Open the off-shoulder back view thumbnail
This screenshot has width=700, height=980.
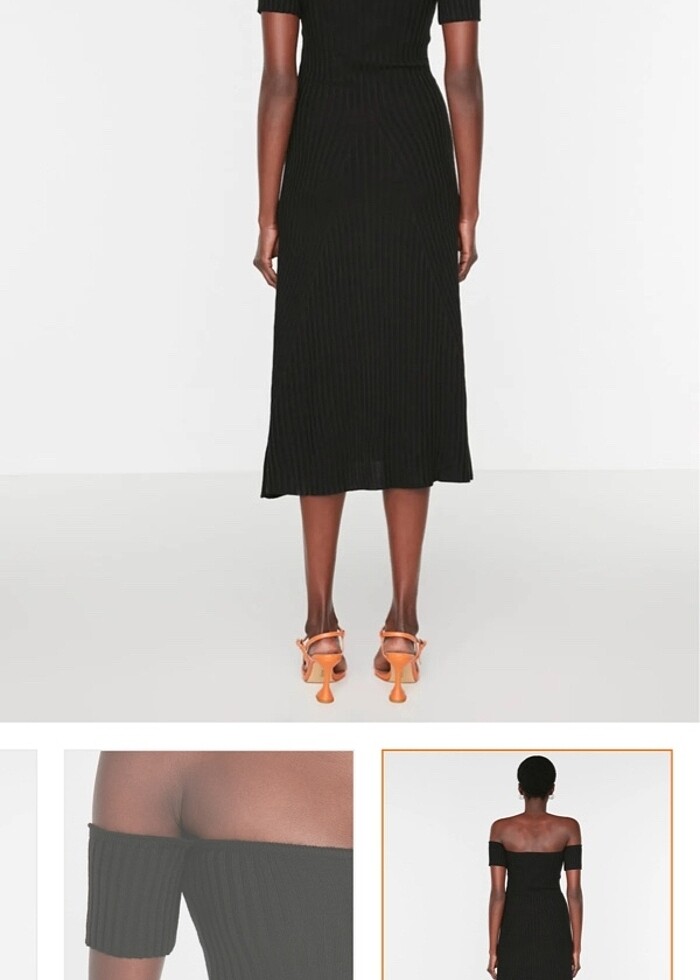[527, 865]
